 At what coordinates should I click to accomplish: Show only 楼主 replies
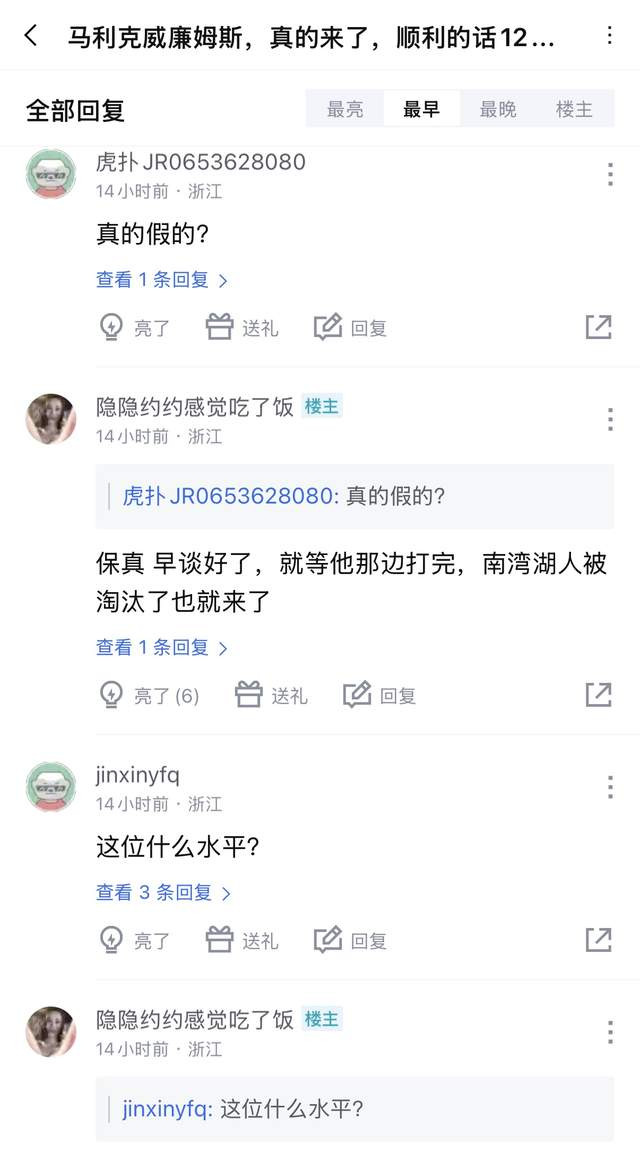pos(574,110)
